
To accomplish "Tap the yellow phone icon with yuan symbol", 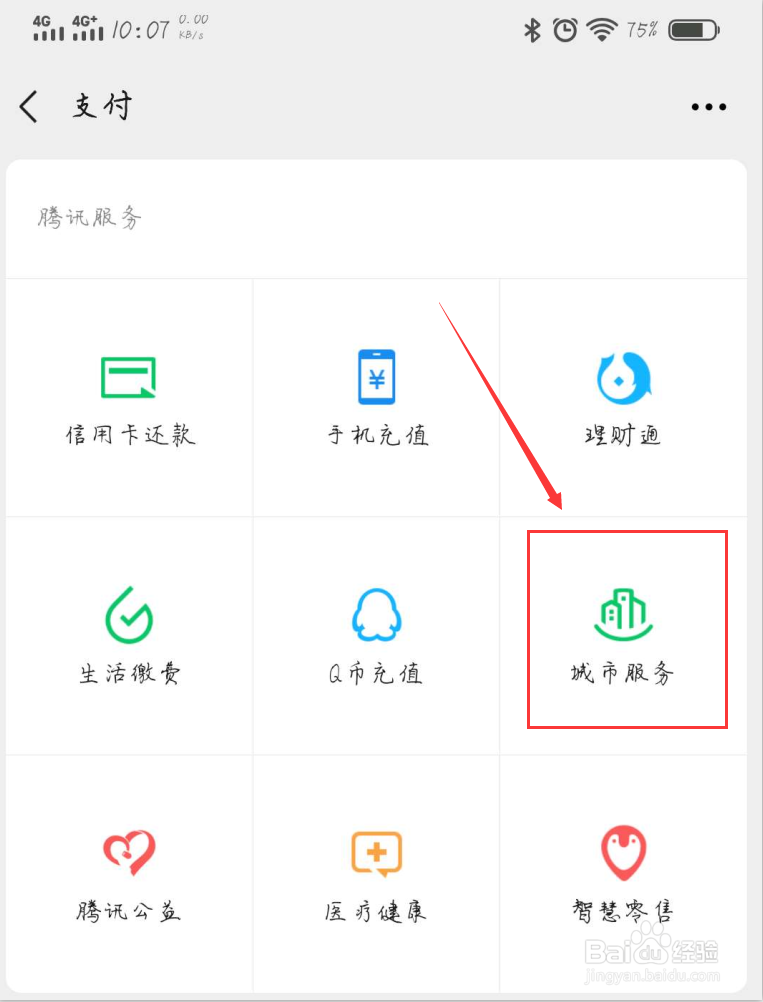I will coord(376,377).
